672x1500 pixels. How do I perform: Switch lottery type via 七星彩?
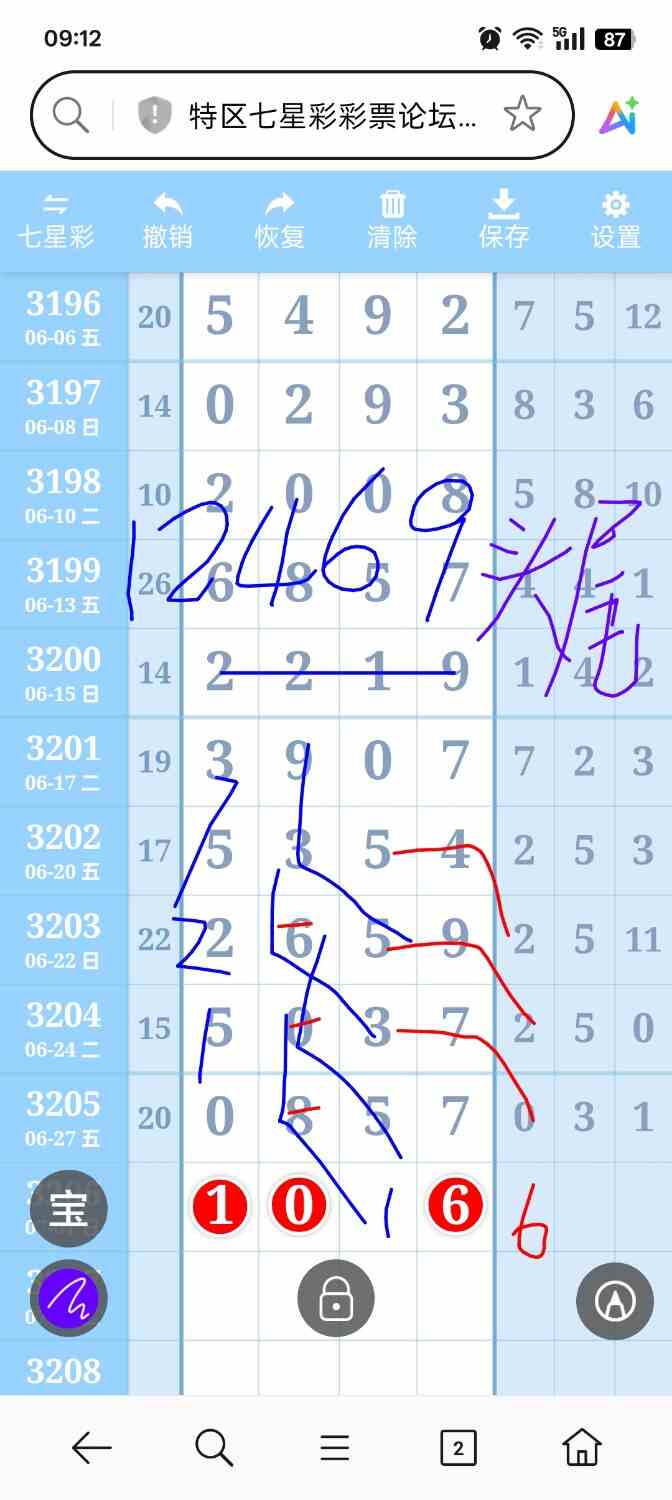pyautogui.click(x=56, y=221)
